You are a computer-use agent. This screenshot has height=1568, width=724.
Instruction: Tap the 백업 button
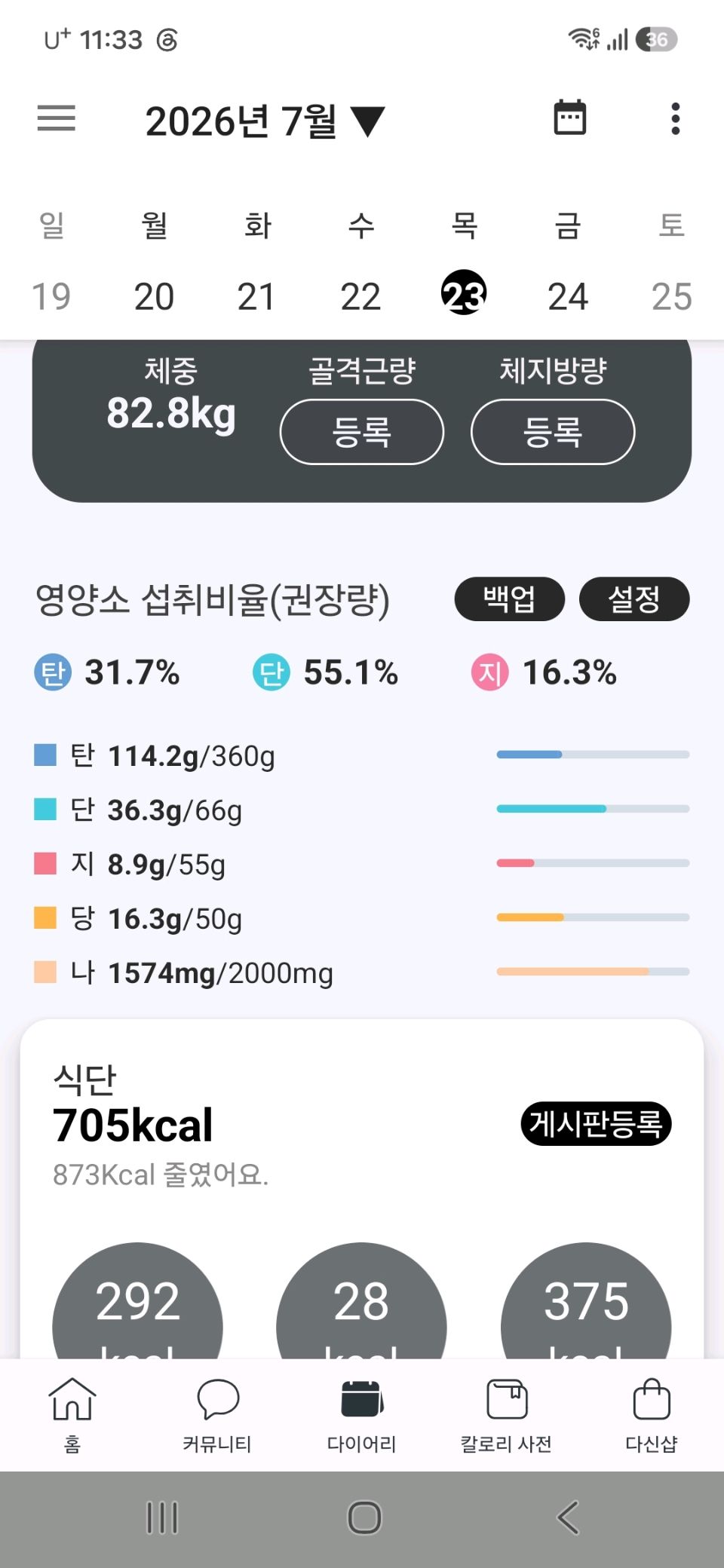coord(510,599)
